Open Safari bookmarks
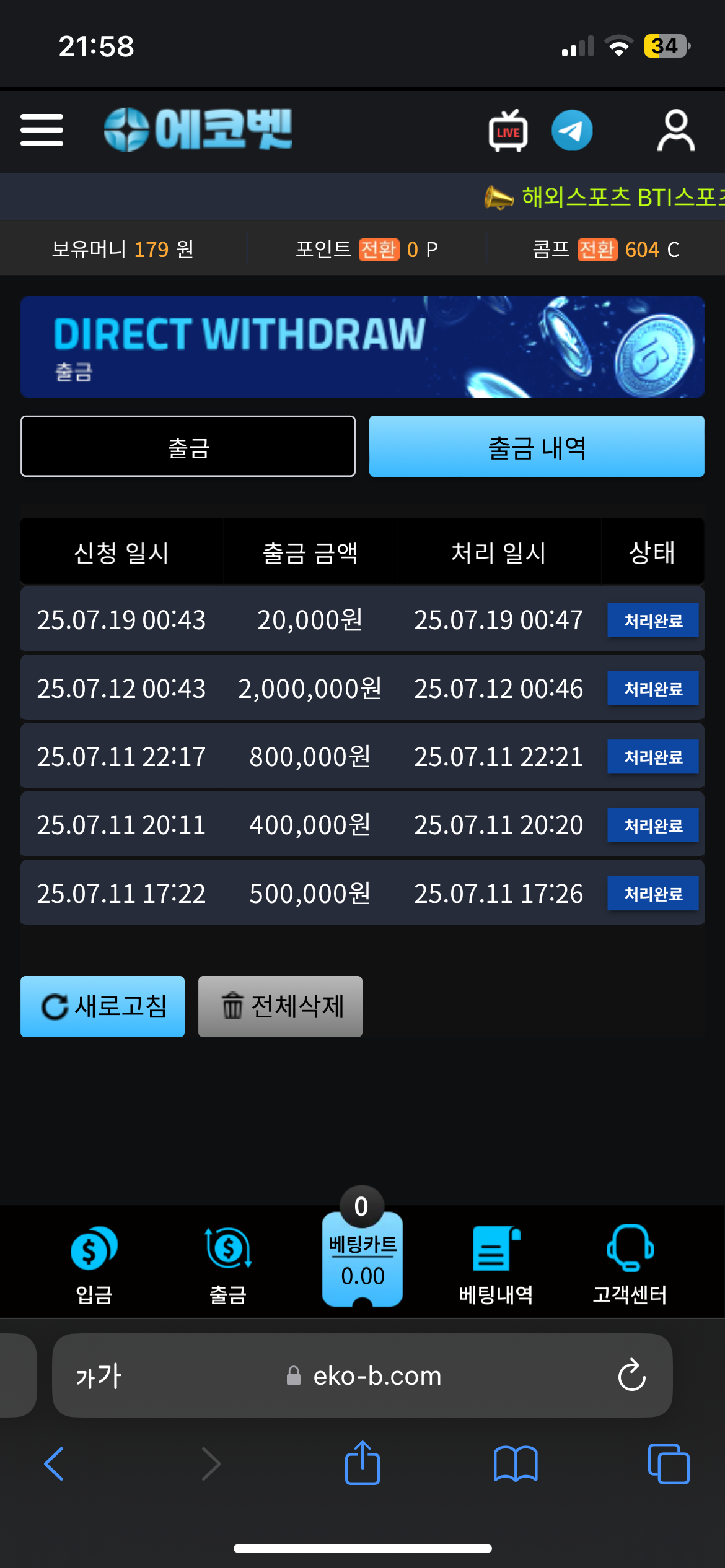This screenshot has width=725, height=1568. [x=516, y=1464]
